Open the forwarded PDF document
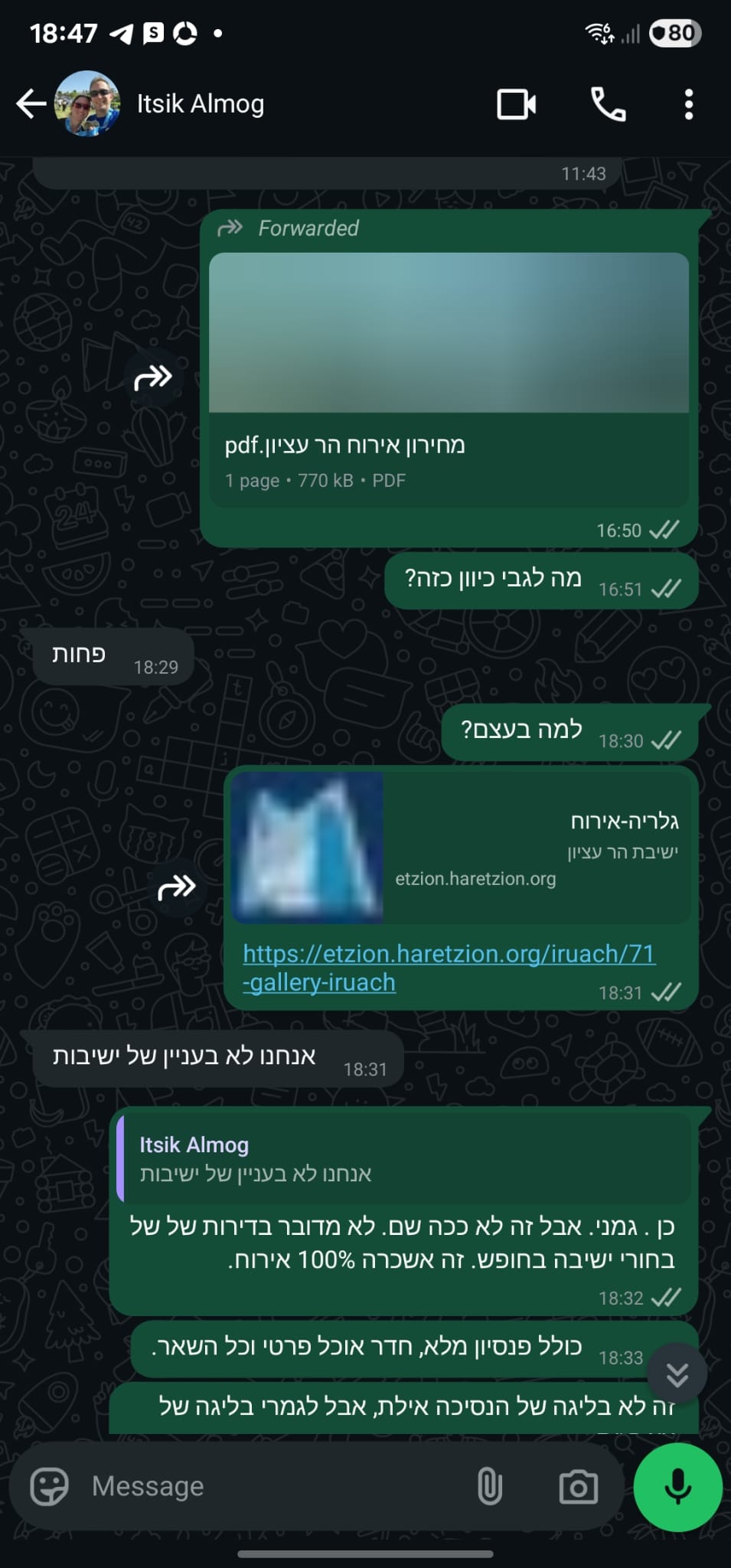731x1568 pixels. click(449, 379)
